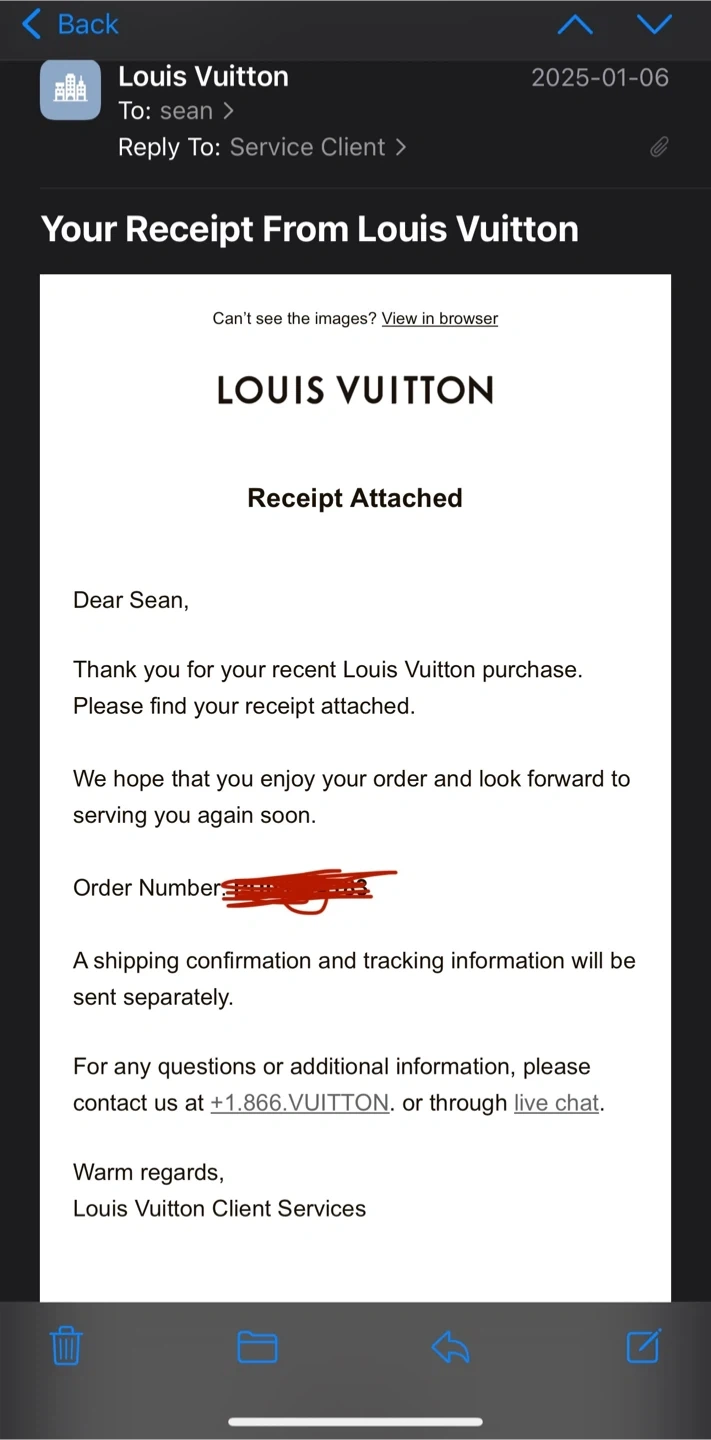Call the +1.866.VUITTON number
Viewport: 711px width, 1440px height.
pos(299,1103)
